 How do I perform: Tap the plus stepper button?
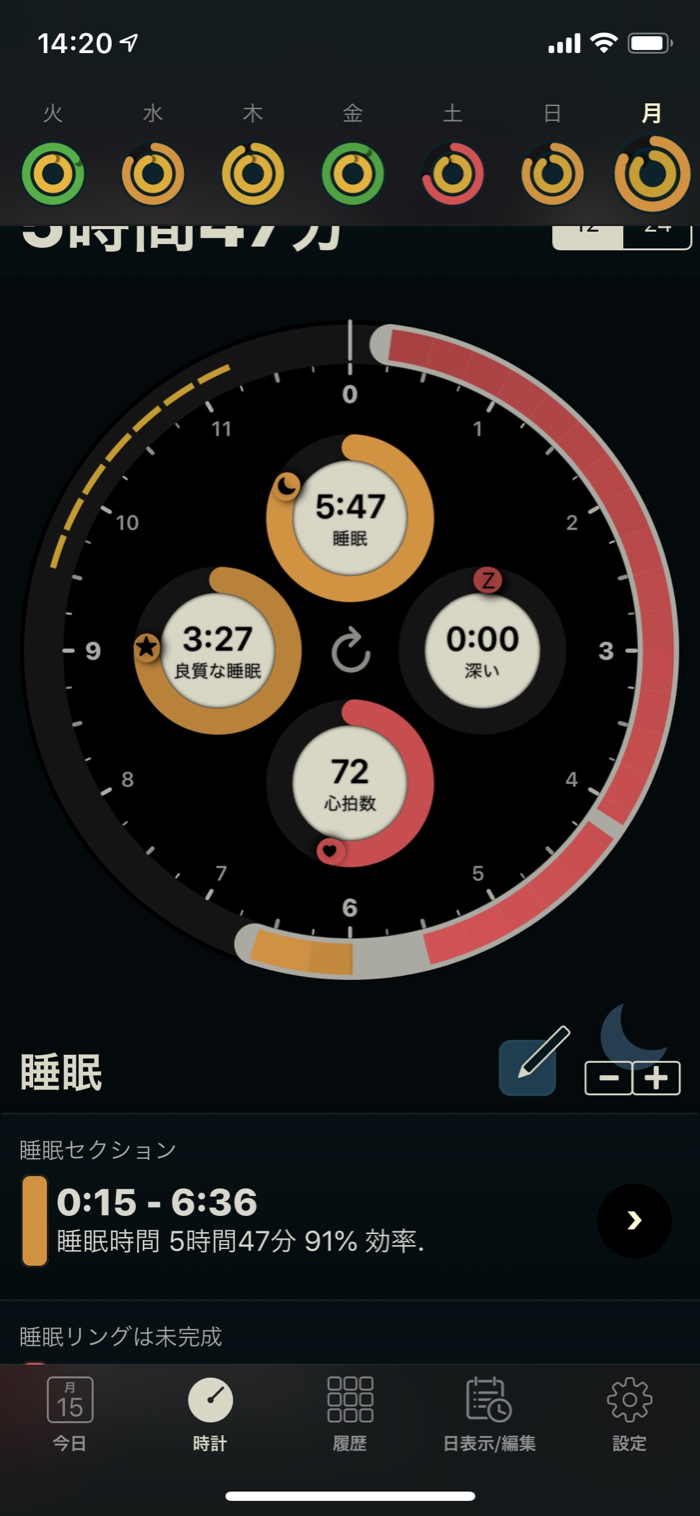656,1078
